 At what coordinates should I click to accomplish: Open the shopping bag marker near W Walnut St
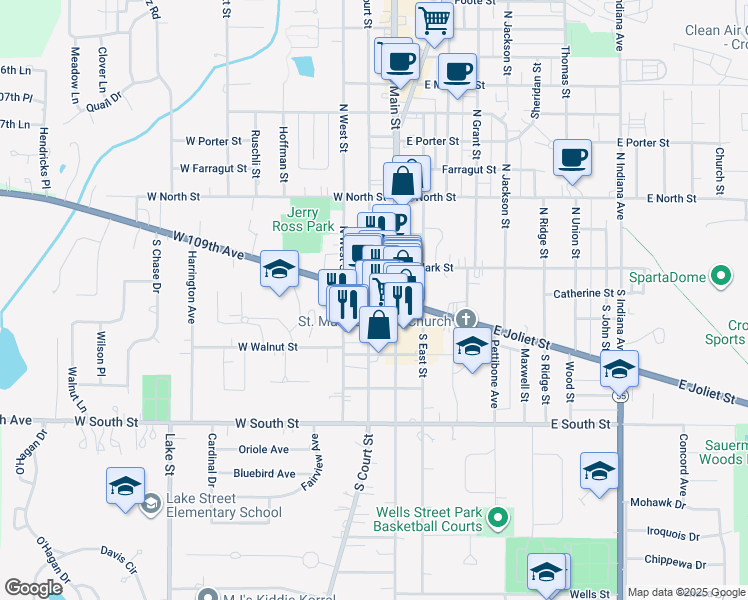[x=378, y=327]
